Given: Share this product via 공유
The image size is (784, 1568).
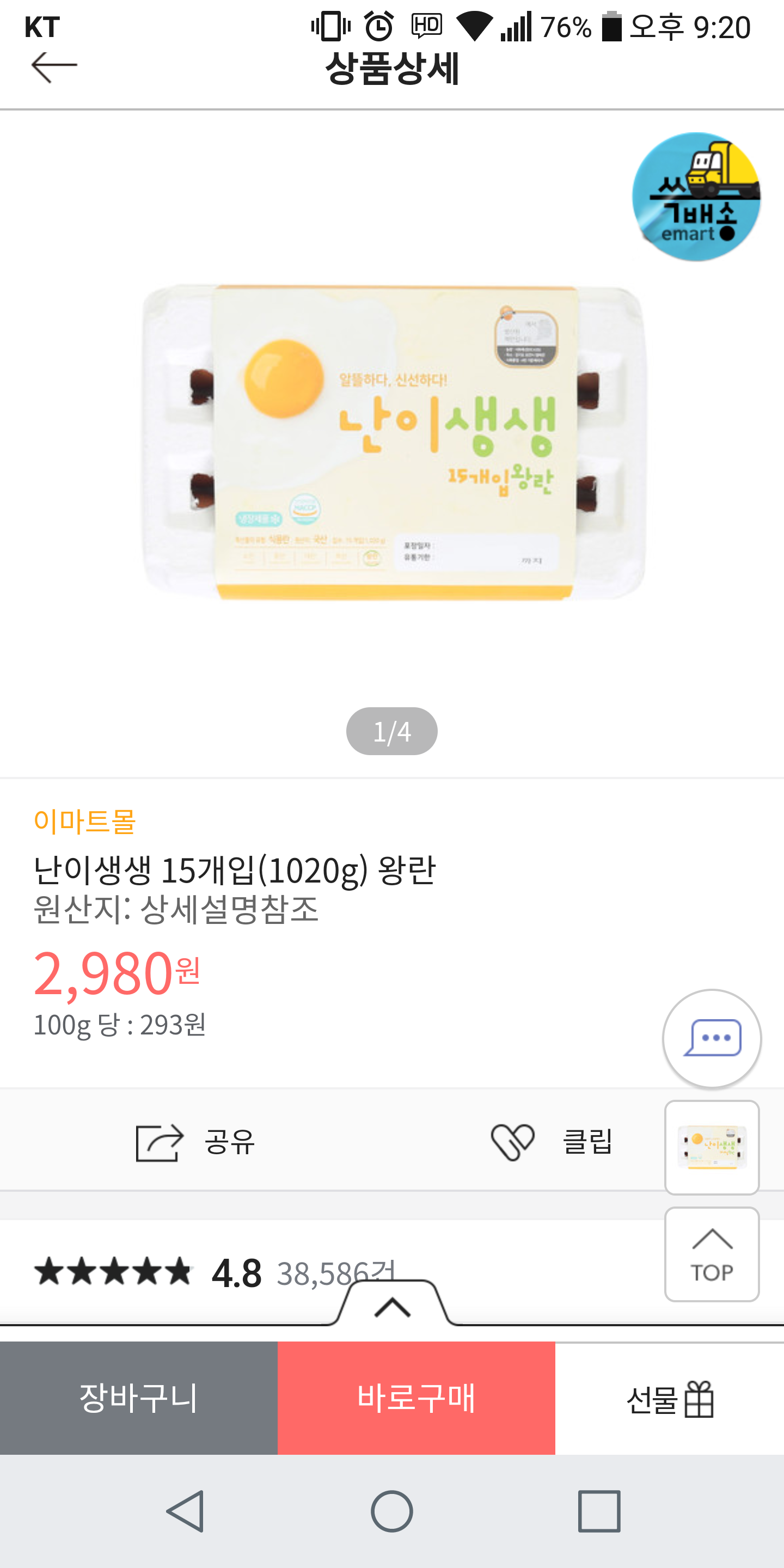Looking at the screenshot, I should coord(195,1142).
